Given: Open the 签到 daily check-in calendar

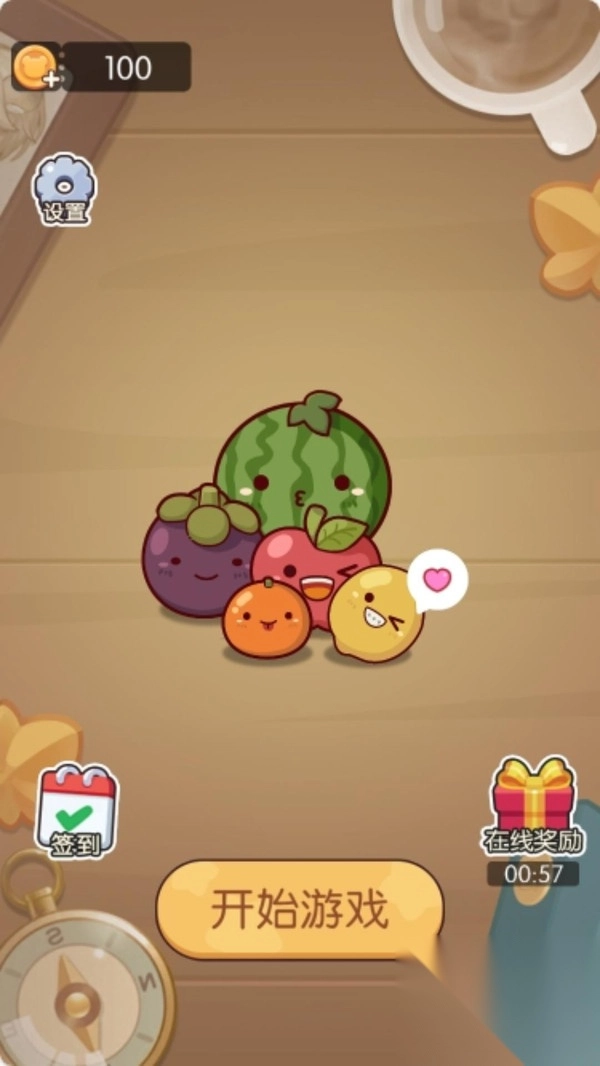Looking at the screenshot, I should 77,808.
